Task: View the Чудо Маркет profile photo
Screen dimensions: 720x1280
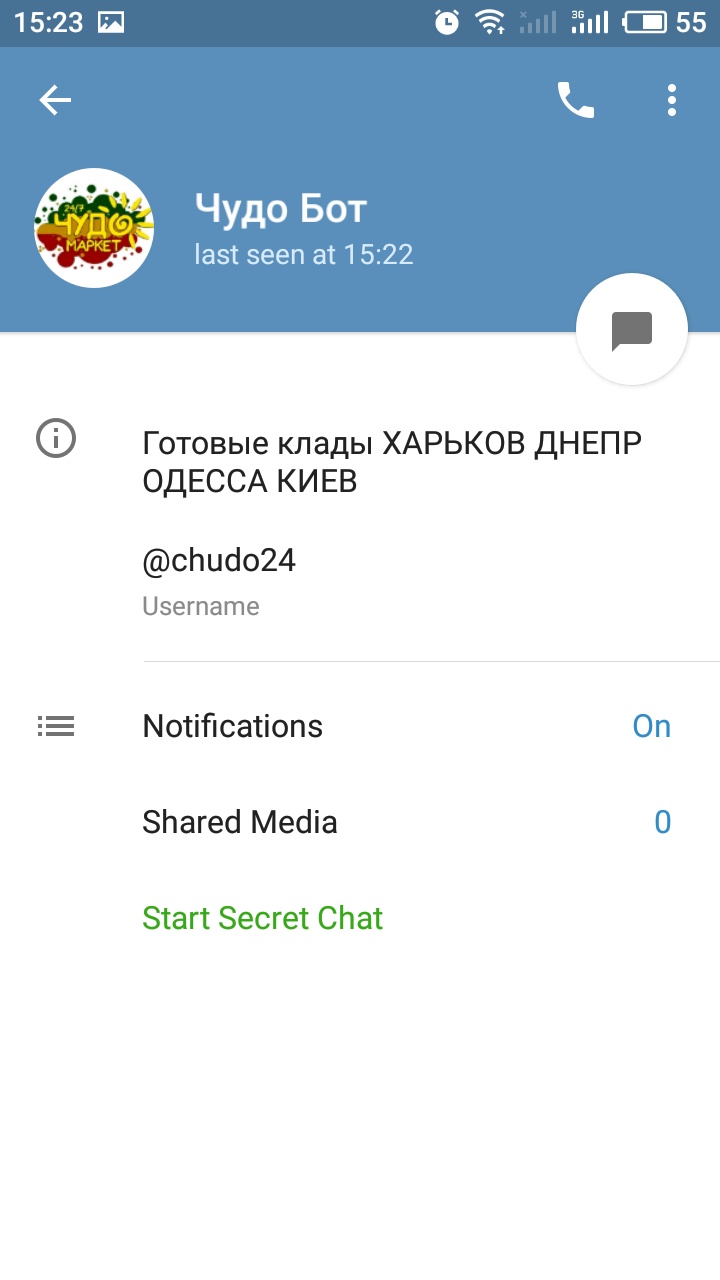Action: click(x=94, y=228)
